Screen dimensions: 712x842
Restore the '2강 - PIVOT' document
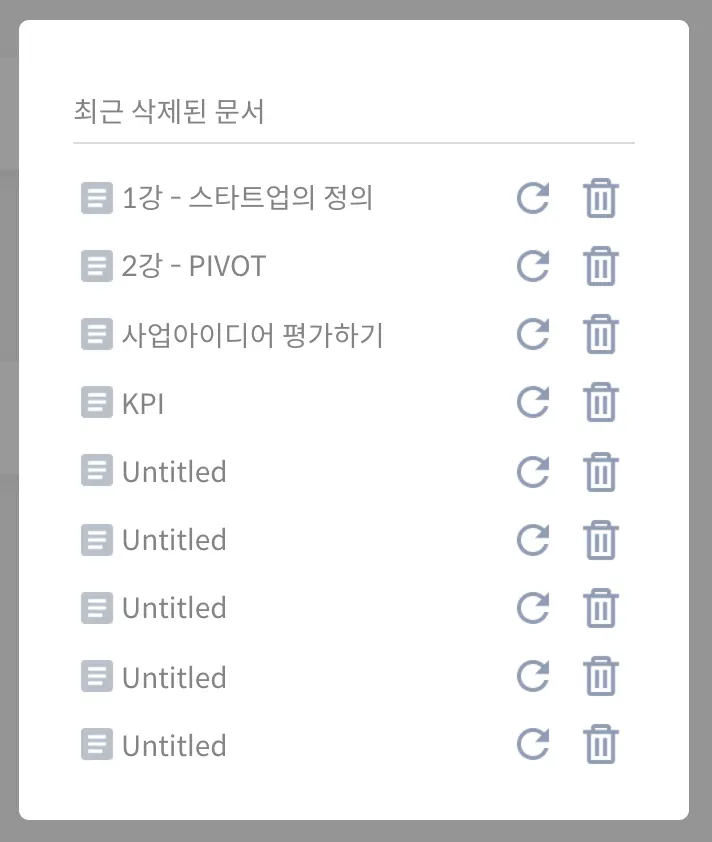click(x=533, y=266)
